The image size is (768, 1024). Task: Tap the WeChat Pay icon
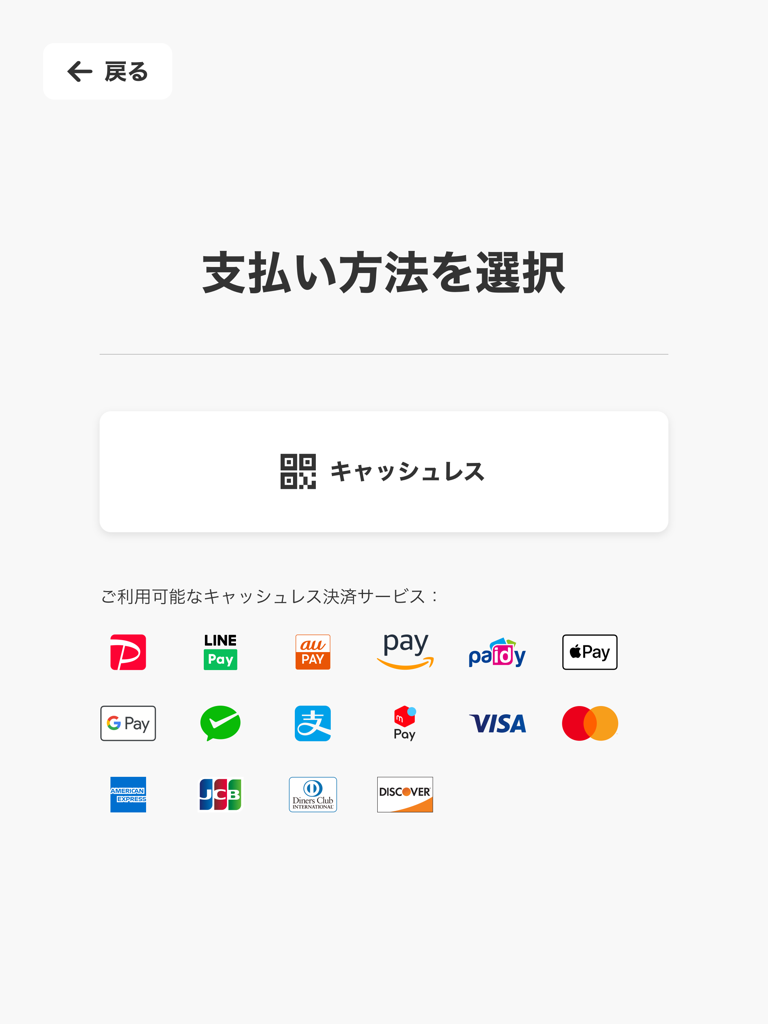click(x=219, y=723)
